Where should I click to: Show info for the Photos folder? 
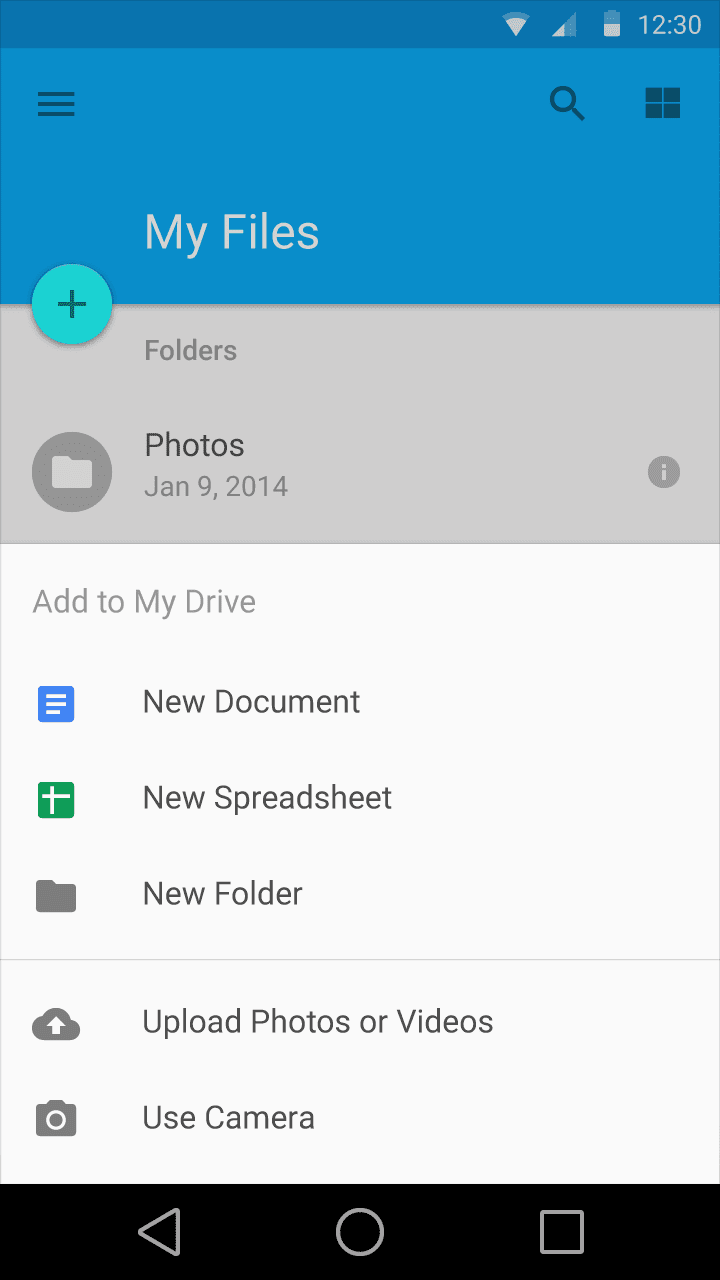664,472
